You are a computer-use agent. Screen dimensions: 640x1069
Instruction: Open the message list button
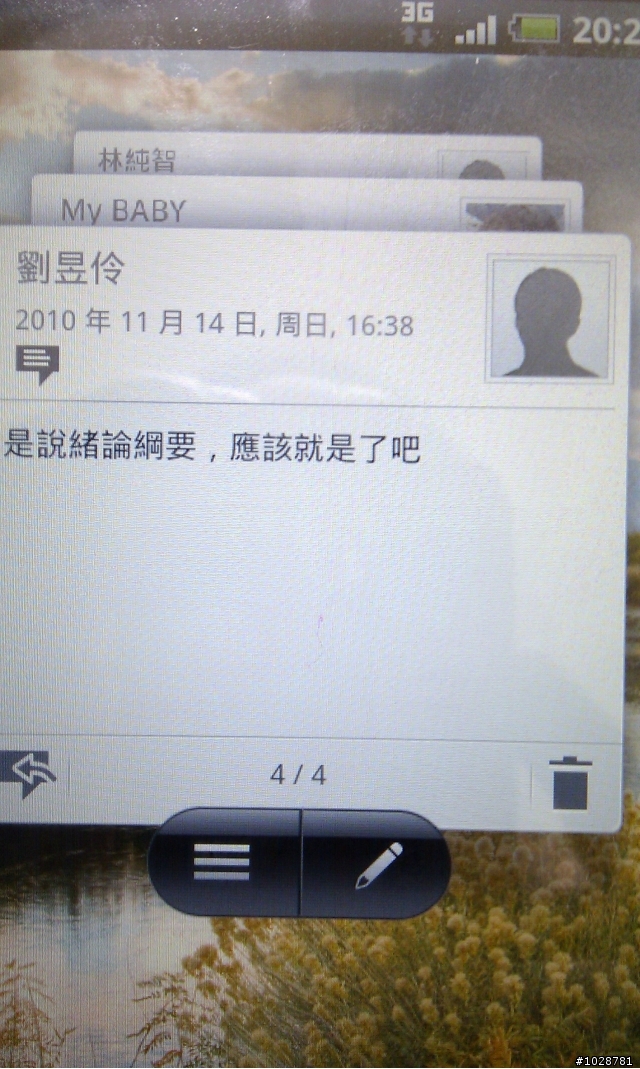coord(222,863)
